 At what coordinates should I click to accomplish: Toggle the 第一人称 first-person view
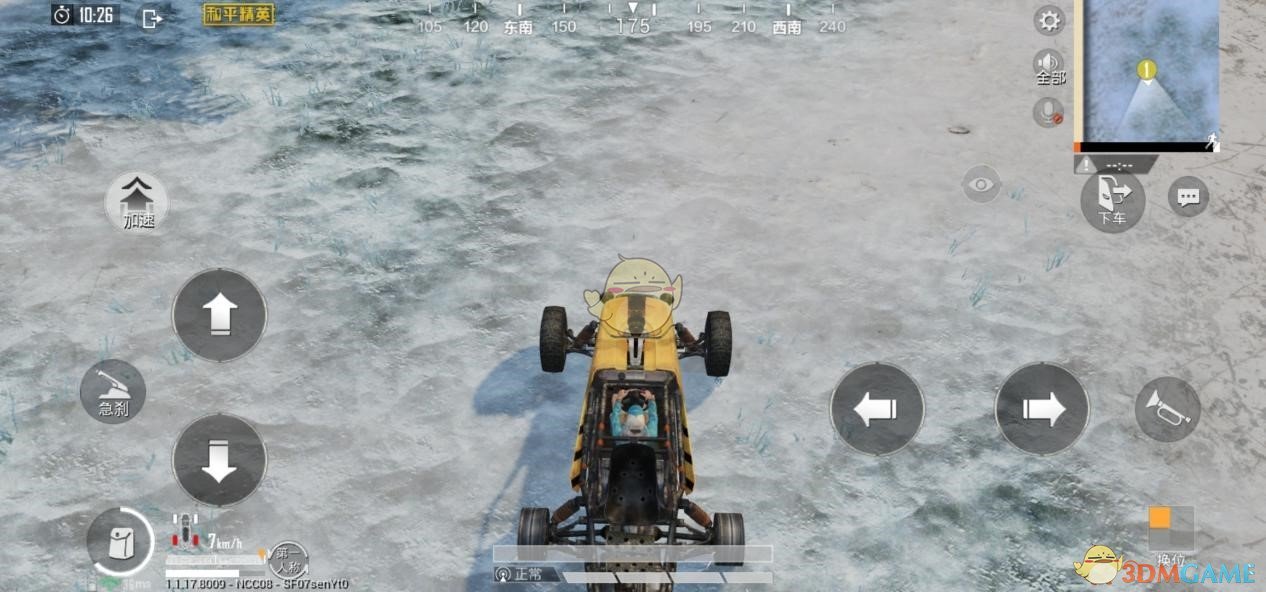coord(289,556)
